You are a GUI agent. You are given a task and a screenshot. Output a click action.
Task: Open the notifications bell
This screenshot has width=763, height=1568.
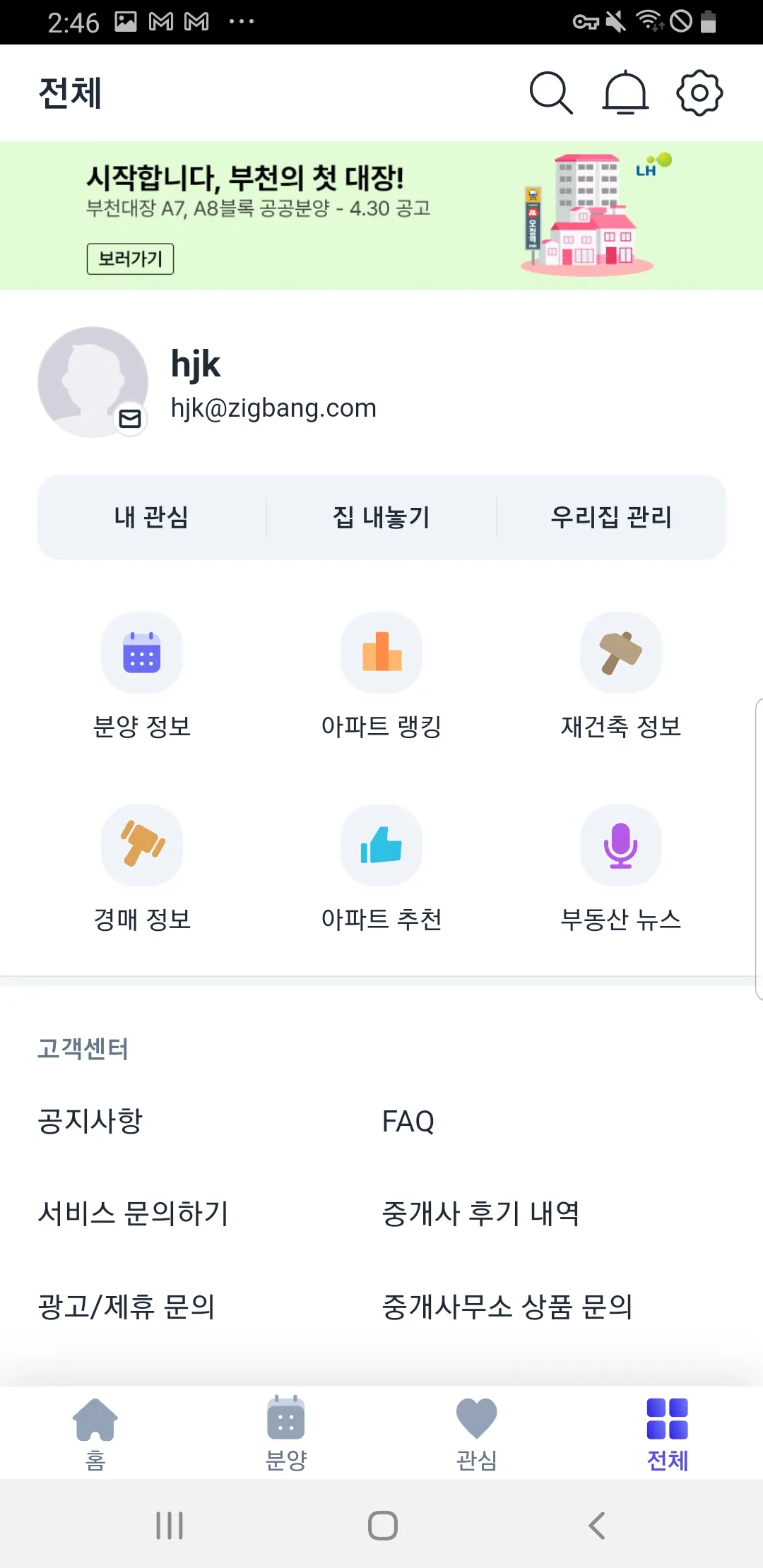coord(625,93)
